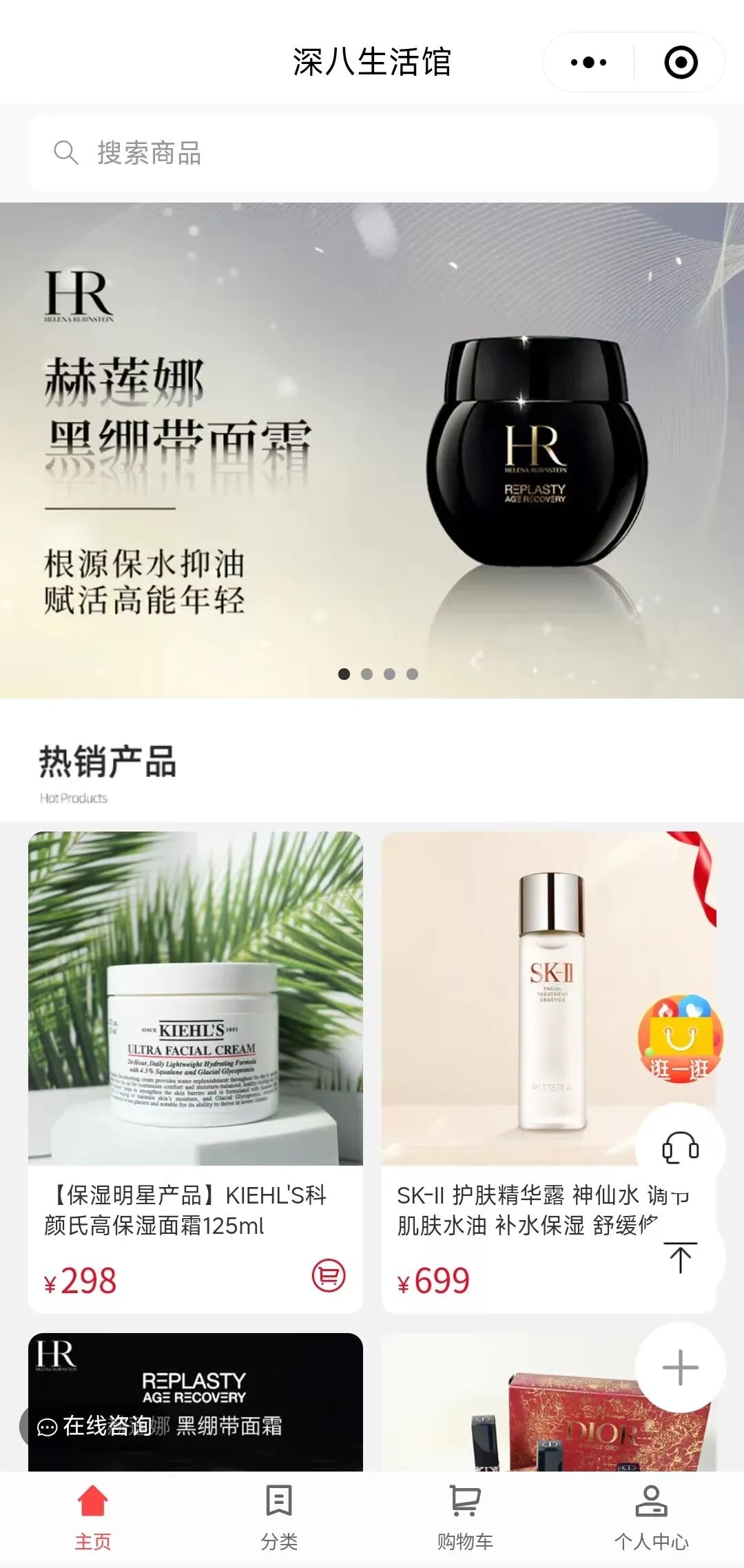This screenshot has width=744, height=1568.
Task: Start 在线咨询 online chat
Action: (94, 1425)
